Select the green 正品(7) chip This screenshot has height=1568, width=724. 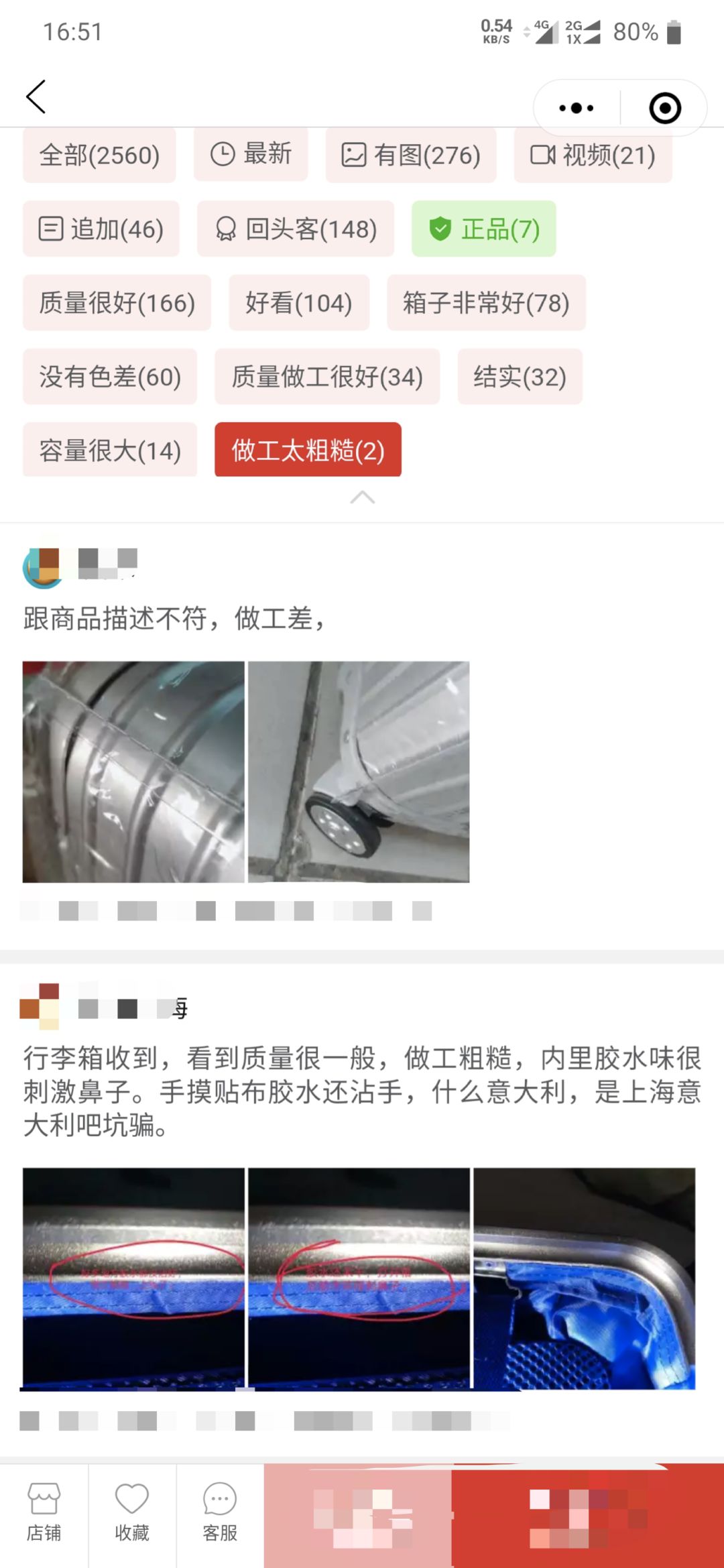[483, 229]
